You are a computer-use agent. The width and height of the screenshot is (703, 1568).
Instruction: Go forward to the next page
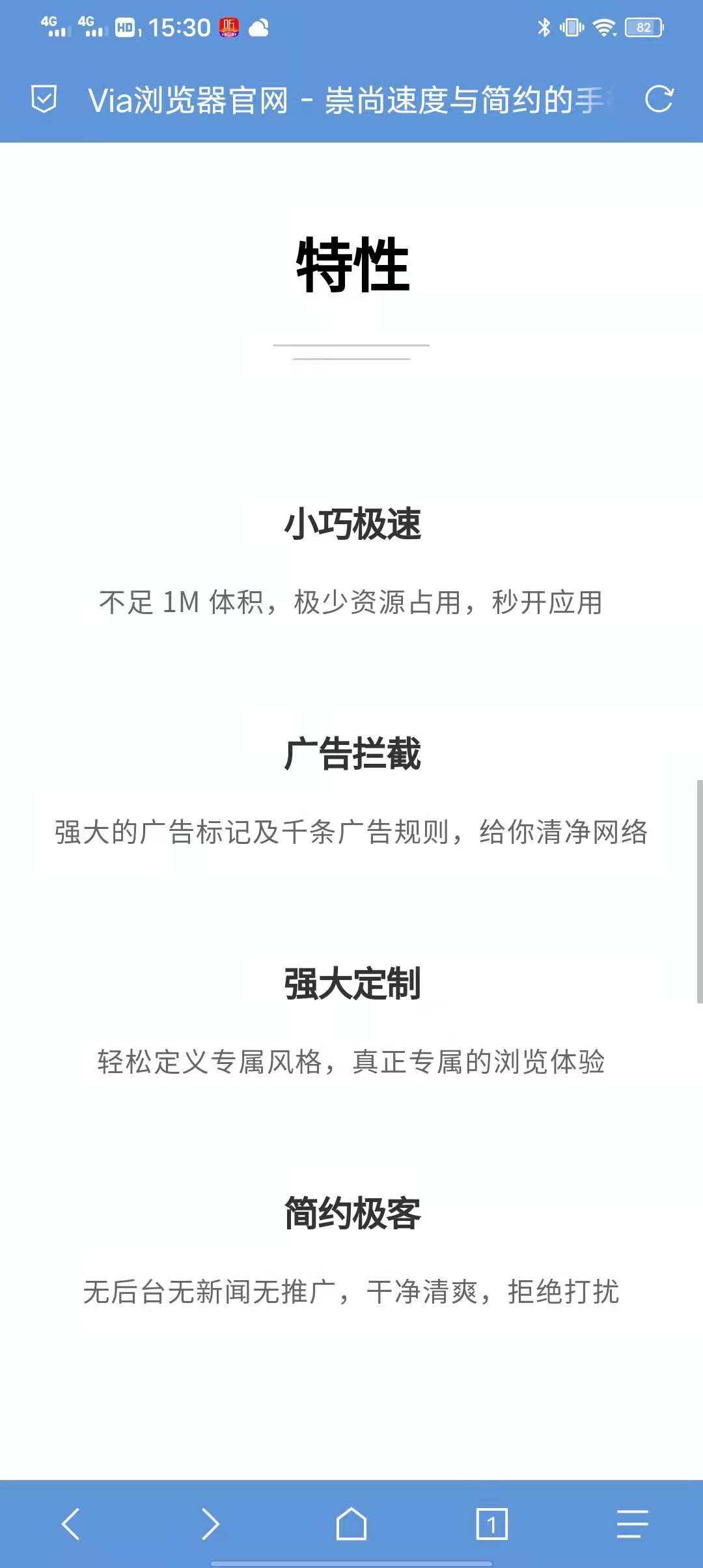pyautogui.click(x=210, y=1524)
